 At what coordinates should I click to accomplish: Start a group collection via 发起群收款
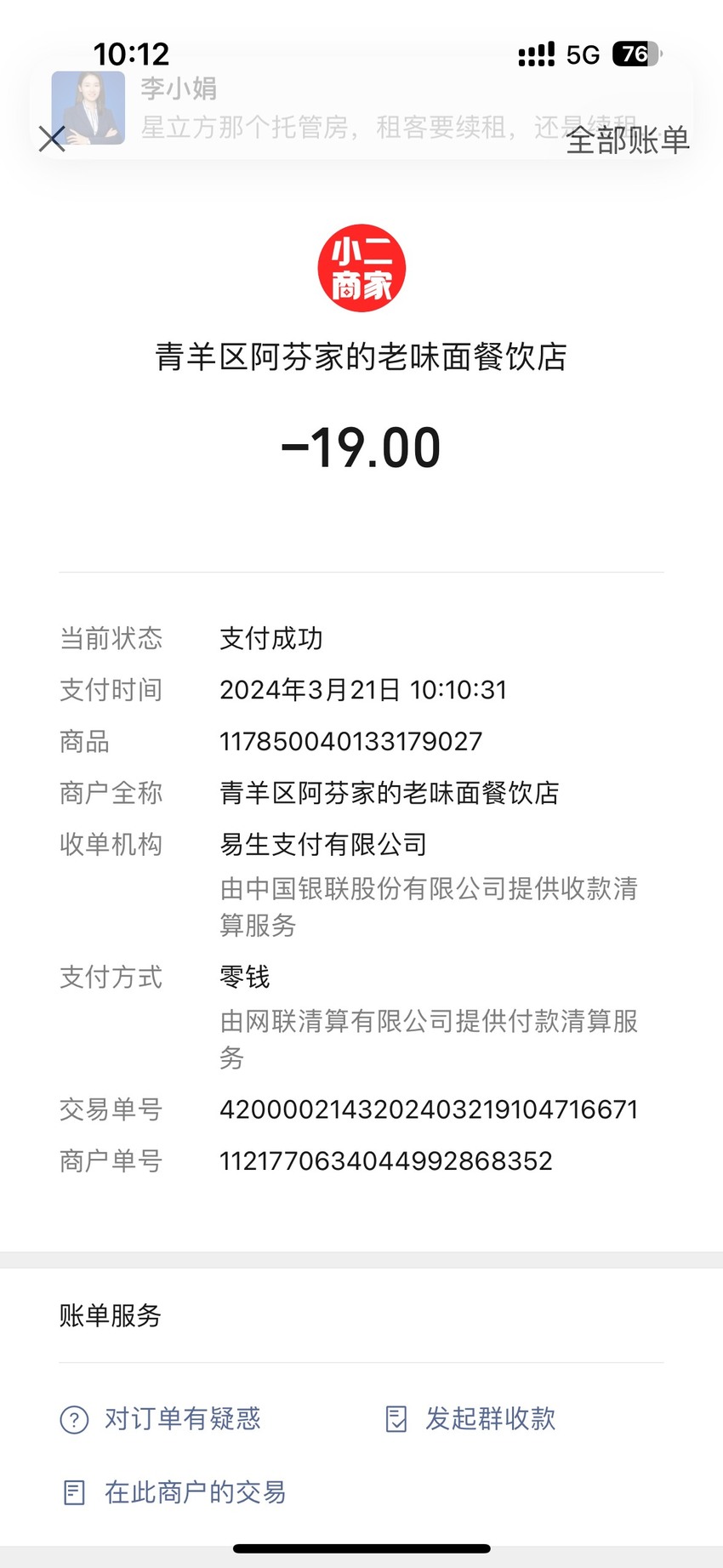(470, 1419)
